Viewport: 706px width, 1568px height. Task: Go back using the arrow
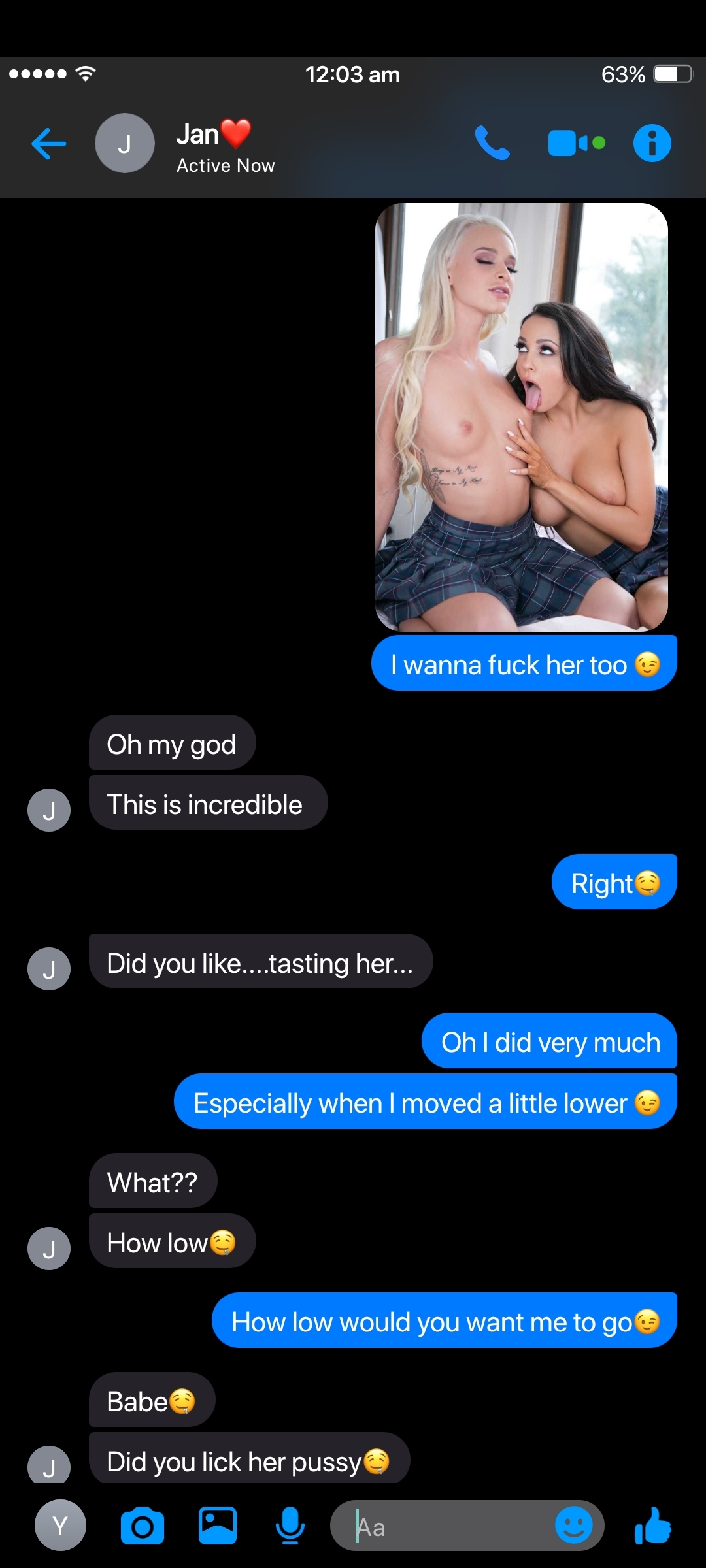click(x=49, y=144)
